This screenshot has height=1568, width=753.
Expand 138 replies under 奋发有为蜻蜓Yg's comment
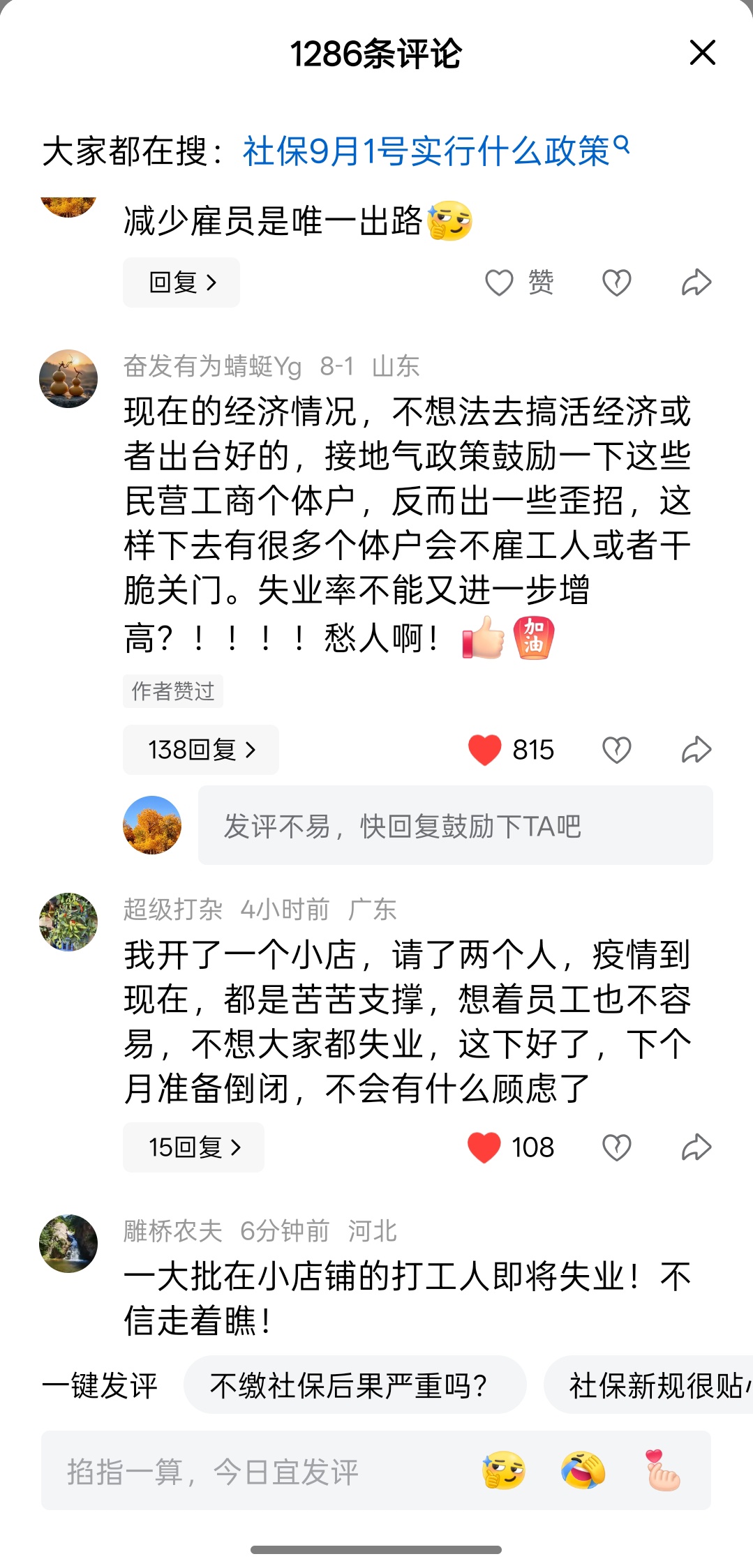(201, 750)
